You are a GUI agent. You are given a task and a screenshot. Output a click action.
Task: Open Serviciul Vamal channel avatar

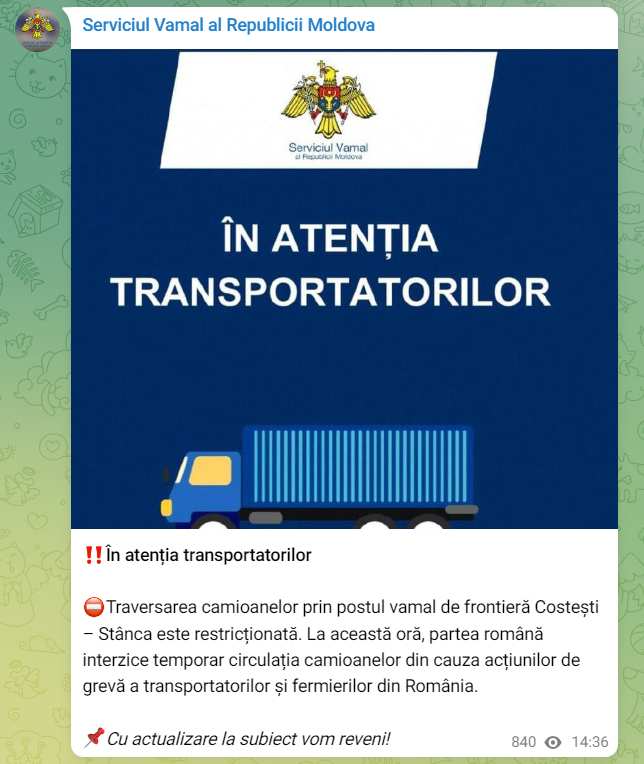(x=37, y=29)
